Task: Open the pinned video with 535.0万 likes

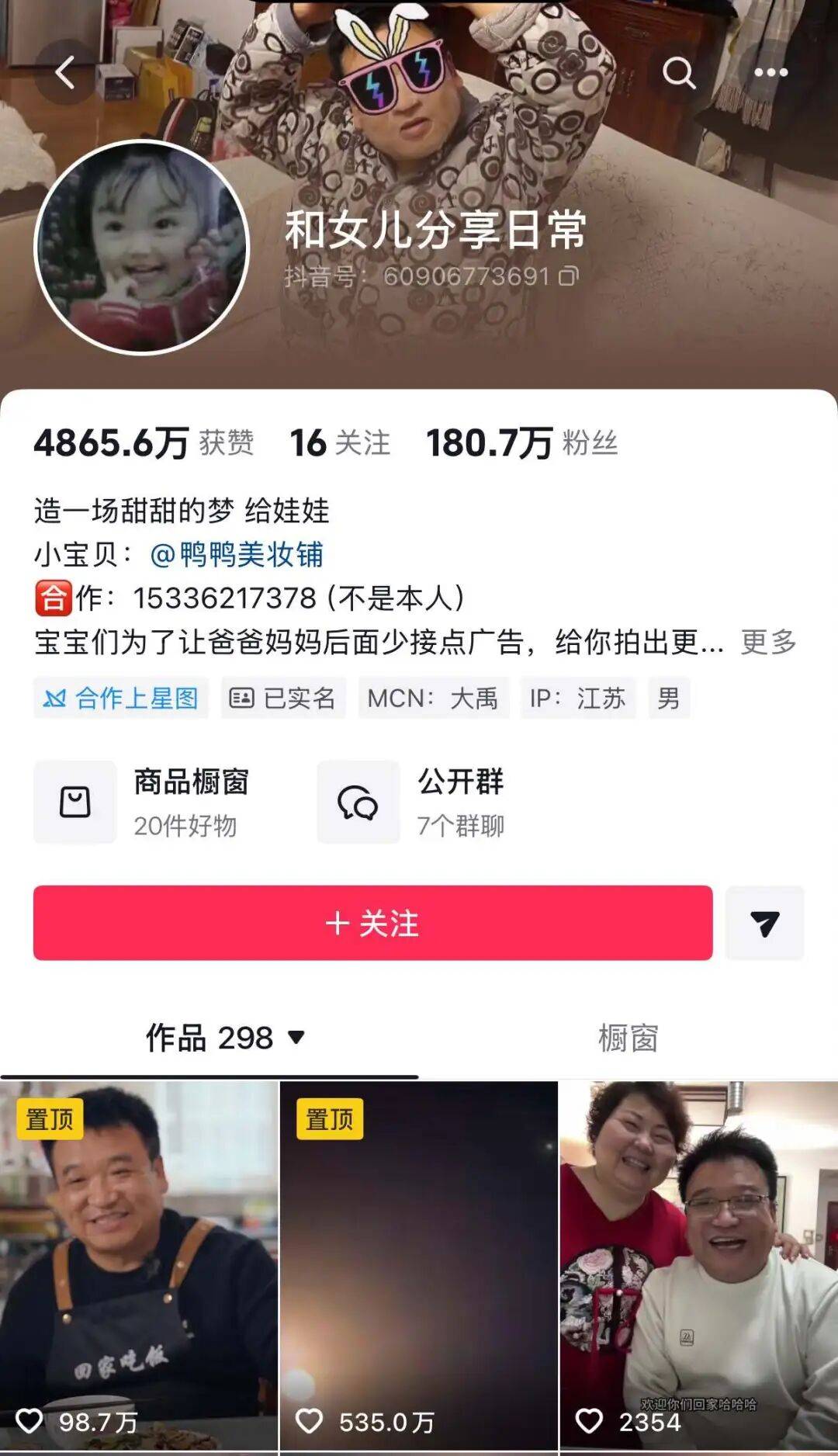Action: click(x=419, y=1265)
